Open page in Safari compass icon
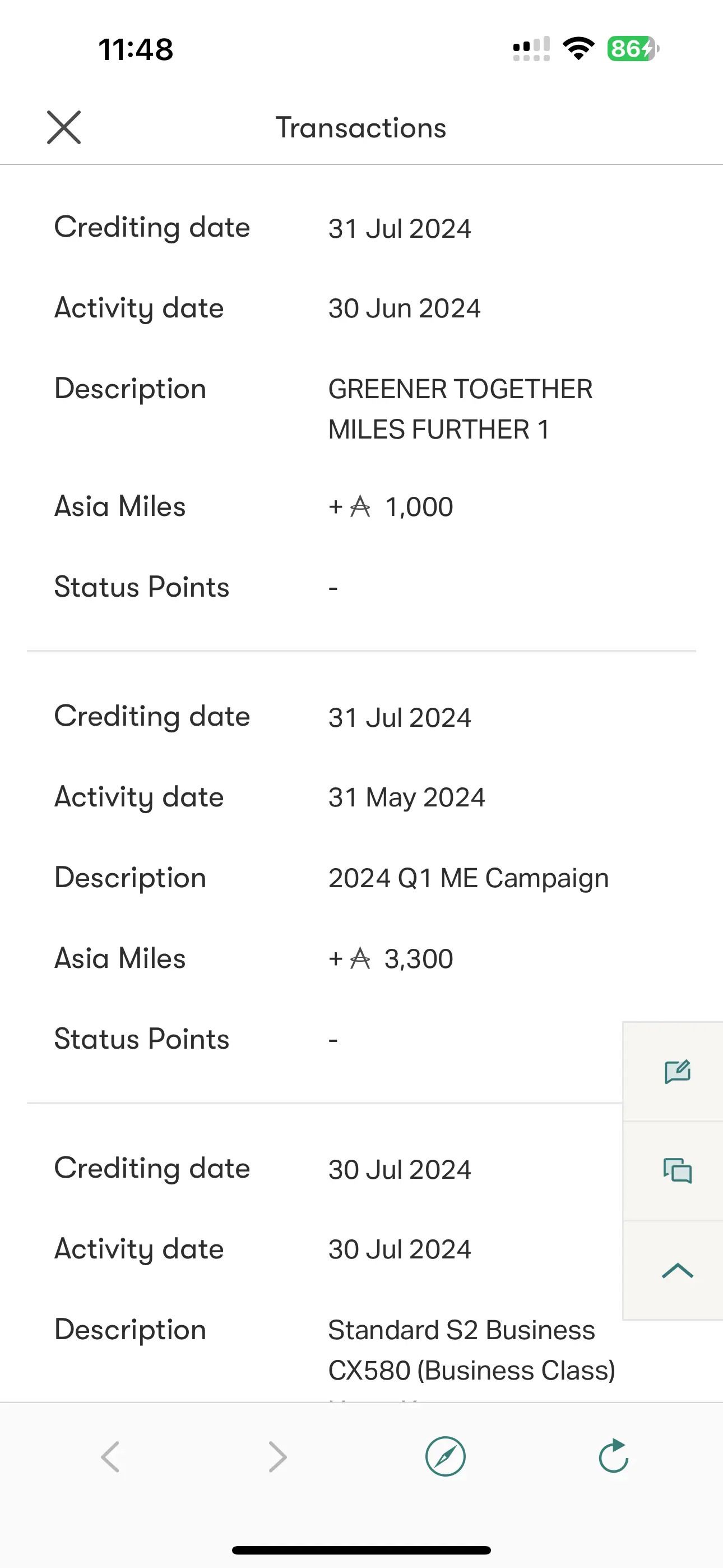Viewport: 723px width, 1568px height. coord(446,1456)
